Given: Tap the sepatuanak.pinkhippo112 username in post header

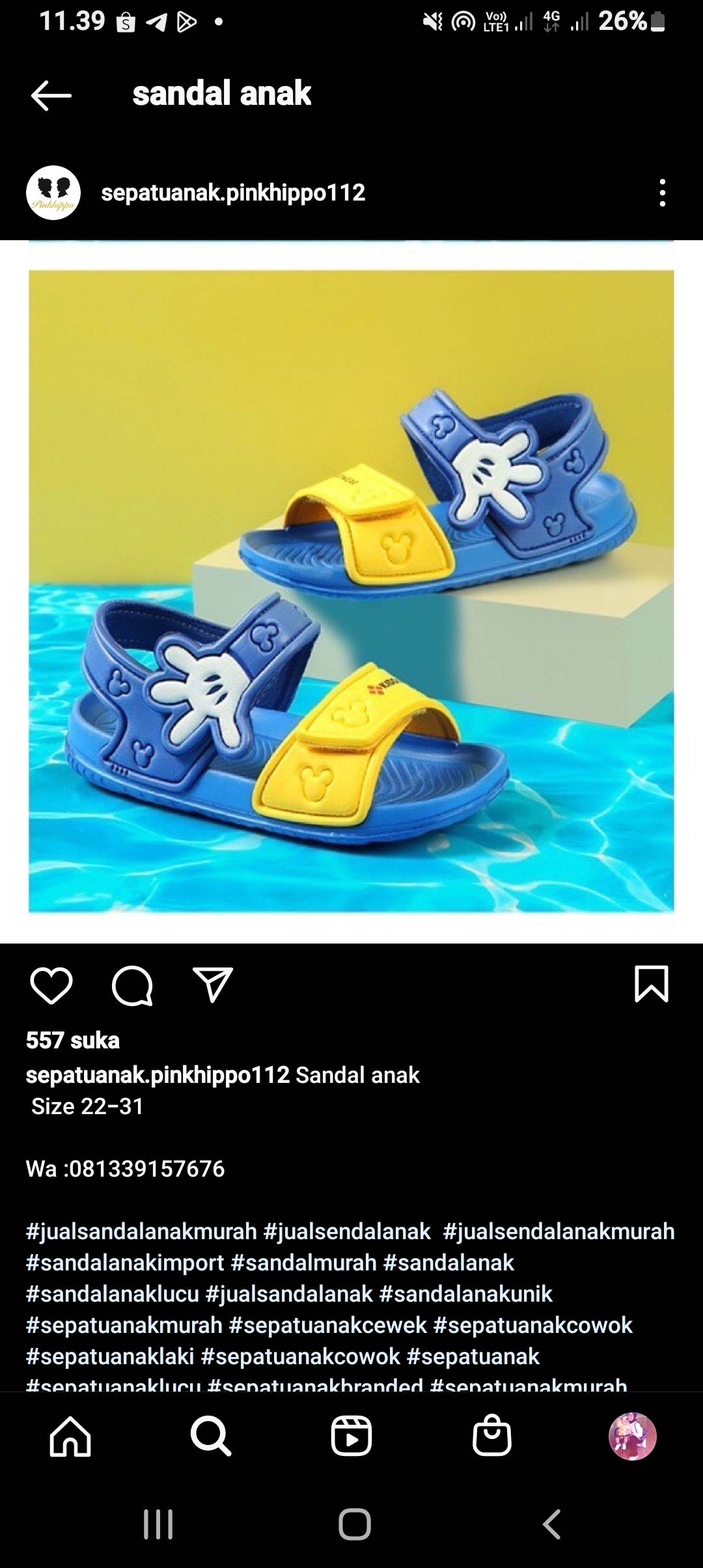Looking at the screenshot, I should pyautogui.click(x=233, y=193).
